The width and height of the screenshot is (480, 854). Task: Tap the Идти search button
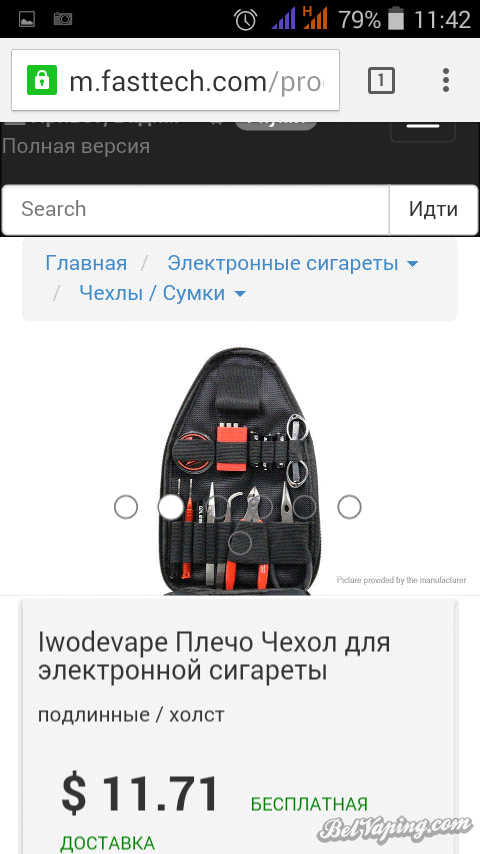tap(434, 209)
